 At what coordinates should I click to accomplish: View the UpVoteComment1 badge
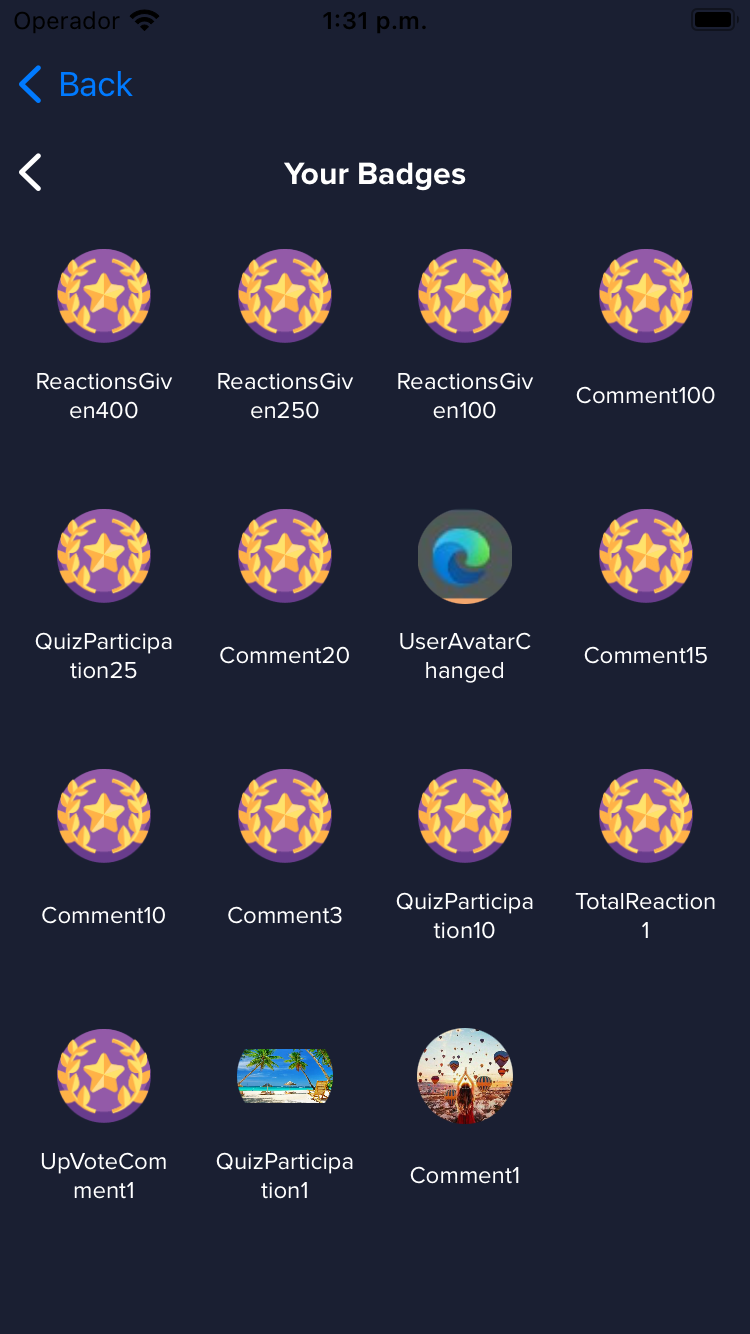tap(104, 1076)
